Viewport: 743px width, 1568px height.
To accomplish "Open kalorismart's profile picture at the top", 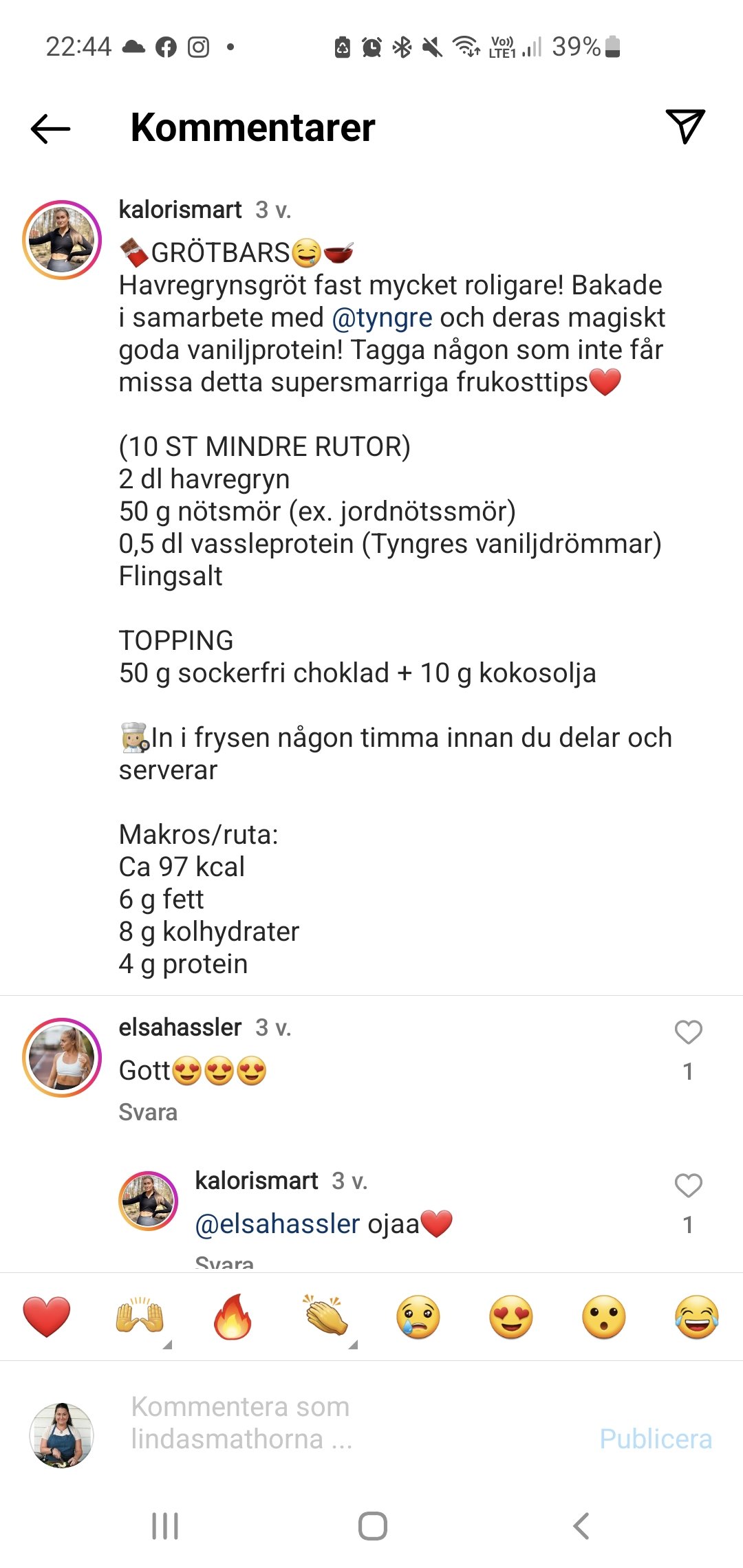I will point(62,239).
